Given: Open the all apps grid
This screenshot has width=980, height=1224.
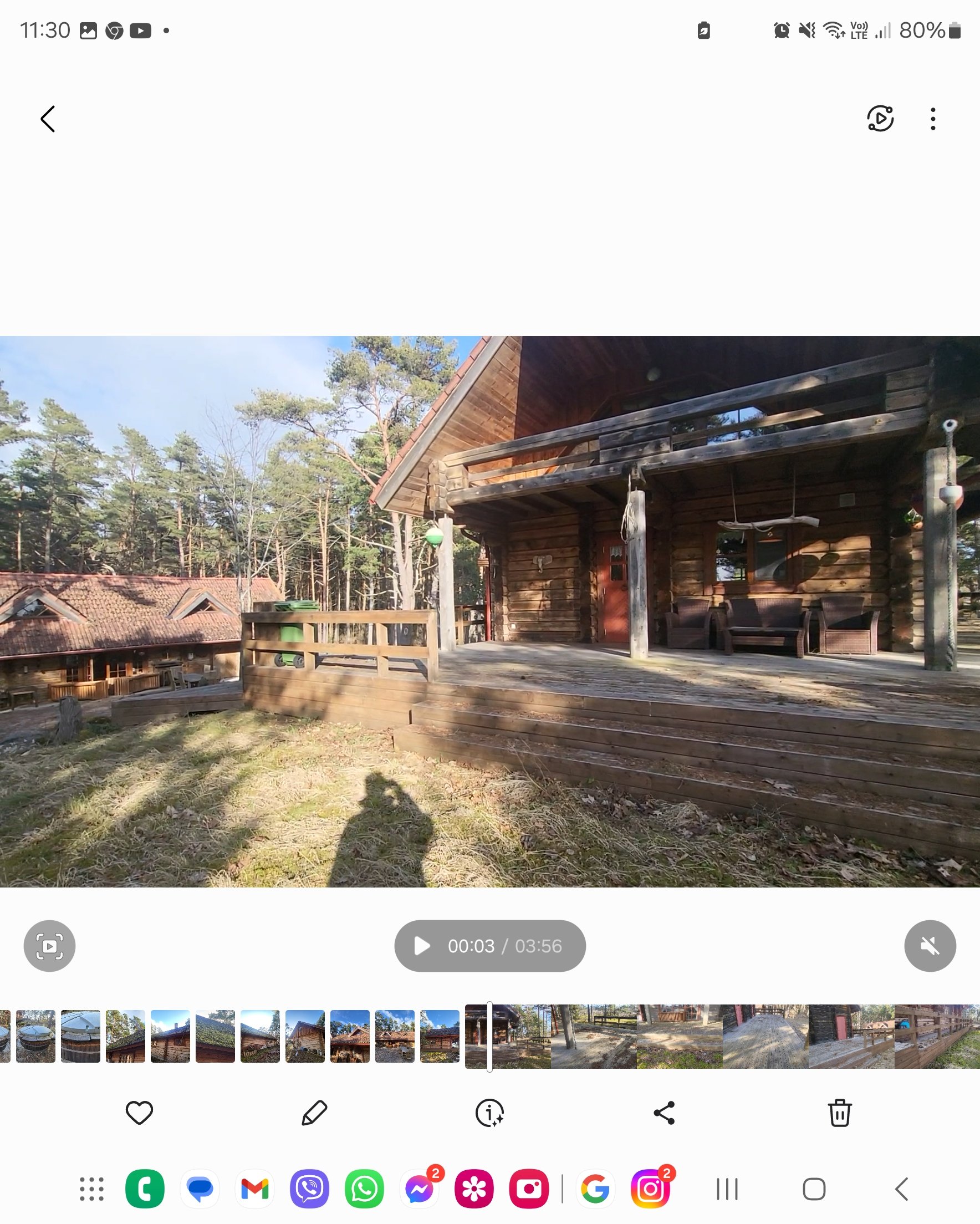Looking at the screenshot, I should point(91,1189).
